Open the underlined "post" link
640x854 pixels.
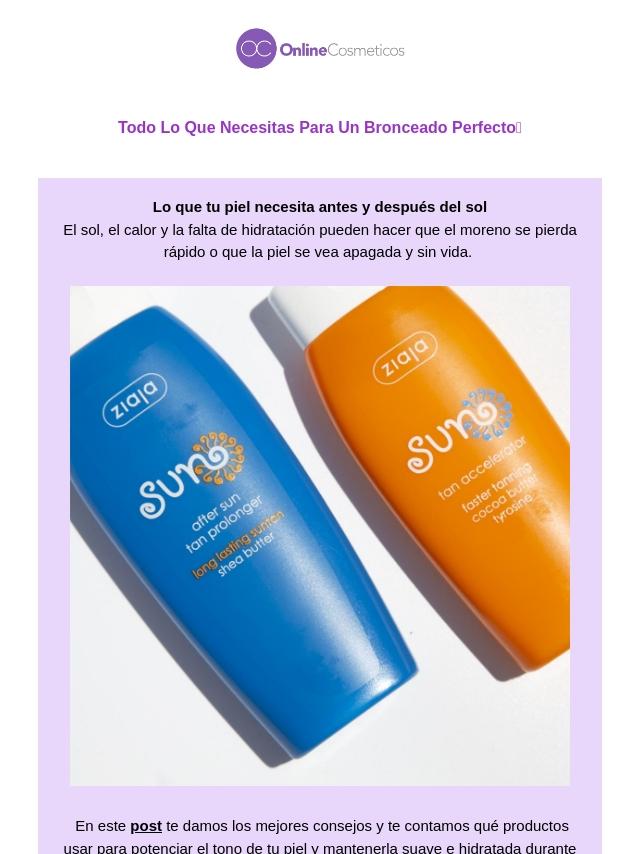(x=146, y=826)
